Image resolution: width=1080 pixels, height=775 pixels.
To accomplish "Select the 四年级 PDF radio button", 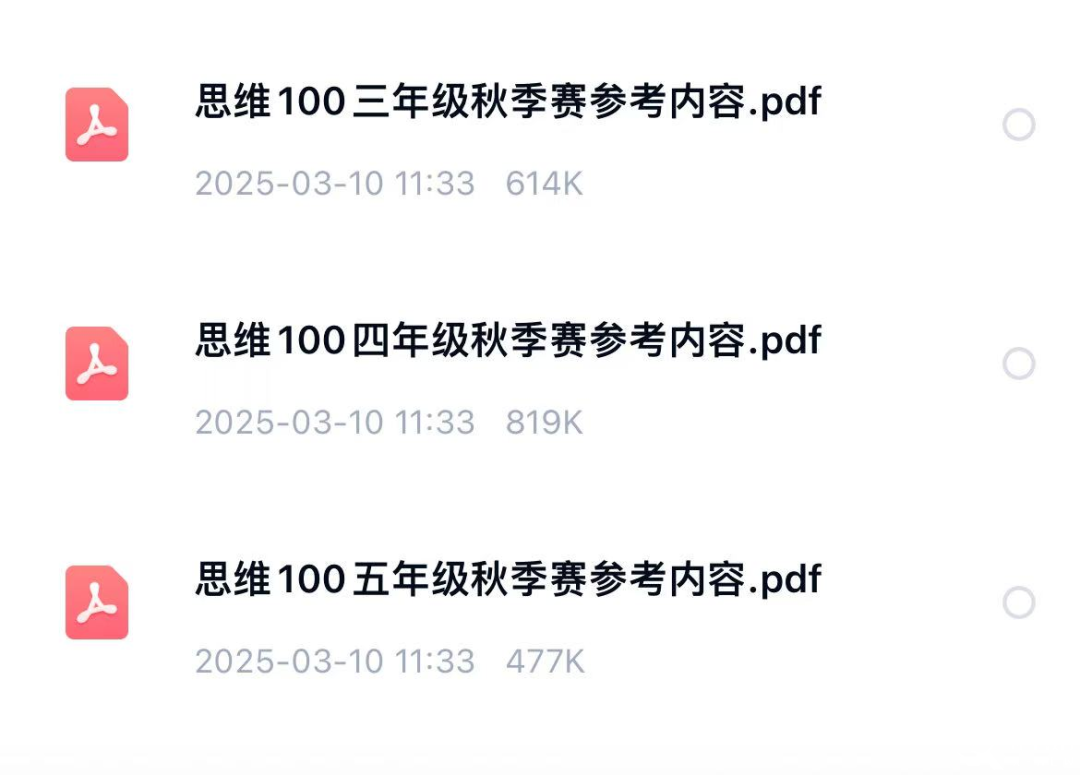I will (x=1018, y=364).
